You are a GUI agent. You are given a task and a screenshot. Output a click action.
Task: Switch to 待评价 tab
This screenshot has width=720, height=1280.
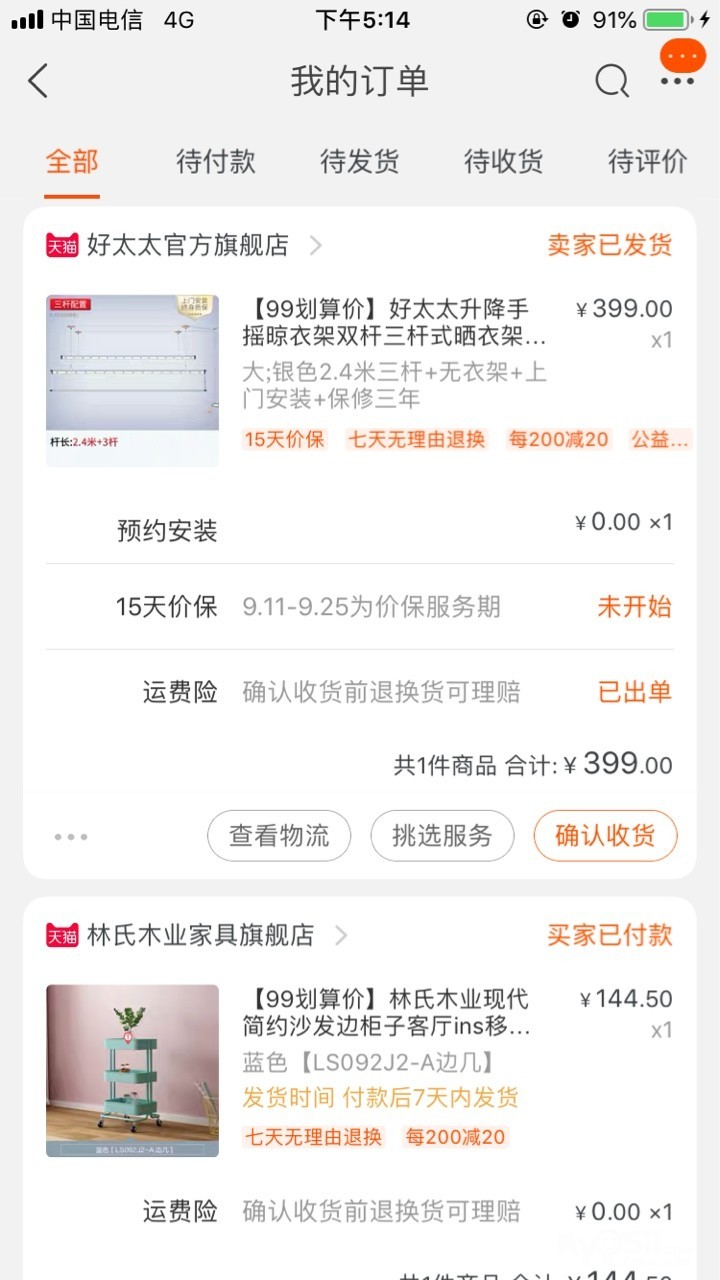click(x=647, y=162)
